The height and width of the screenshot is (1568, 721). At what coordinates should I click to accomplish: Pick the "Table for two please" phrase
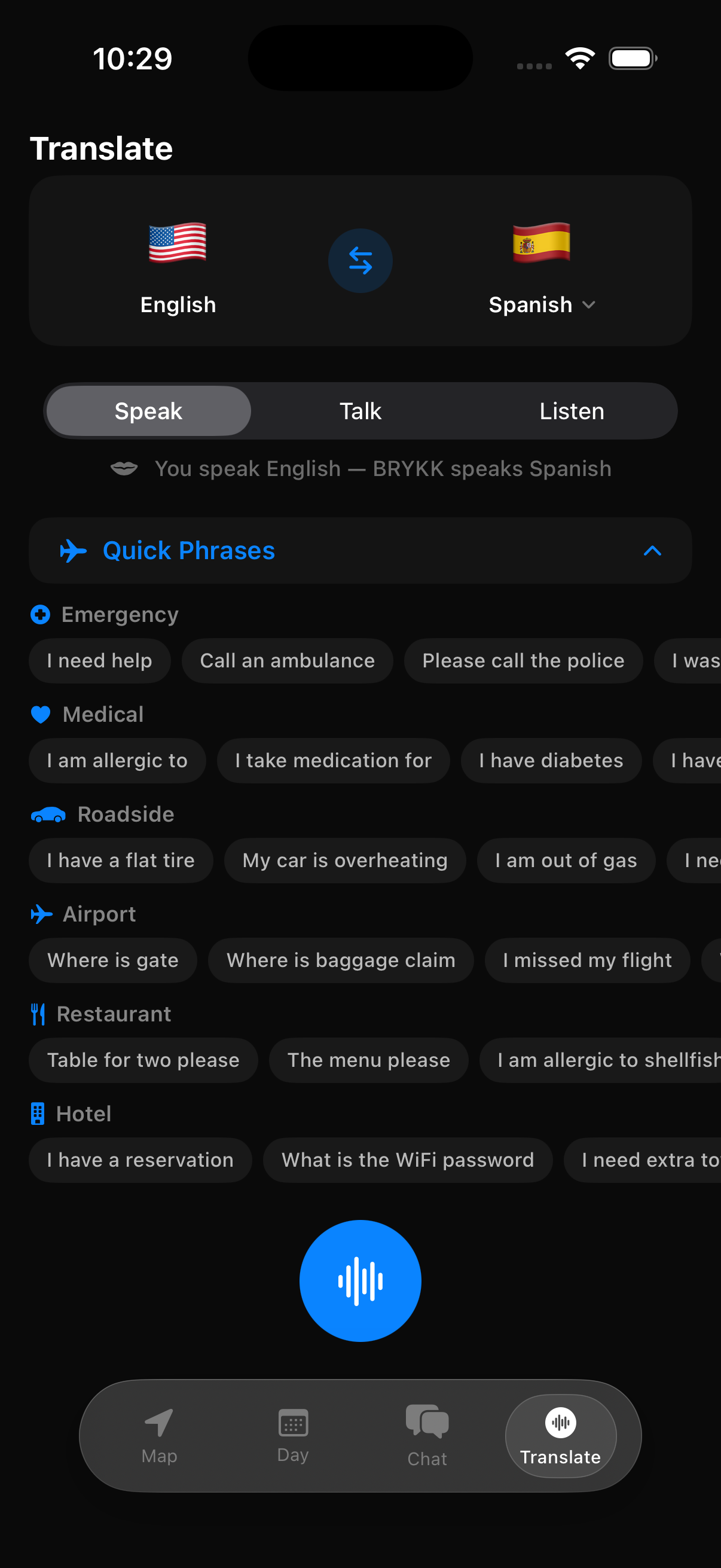click(x=143, y=1060)
